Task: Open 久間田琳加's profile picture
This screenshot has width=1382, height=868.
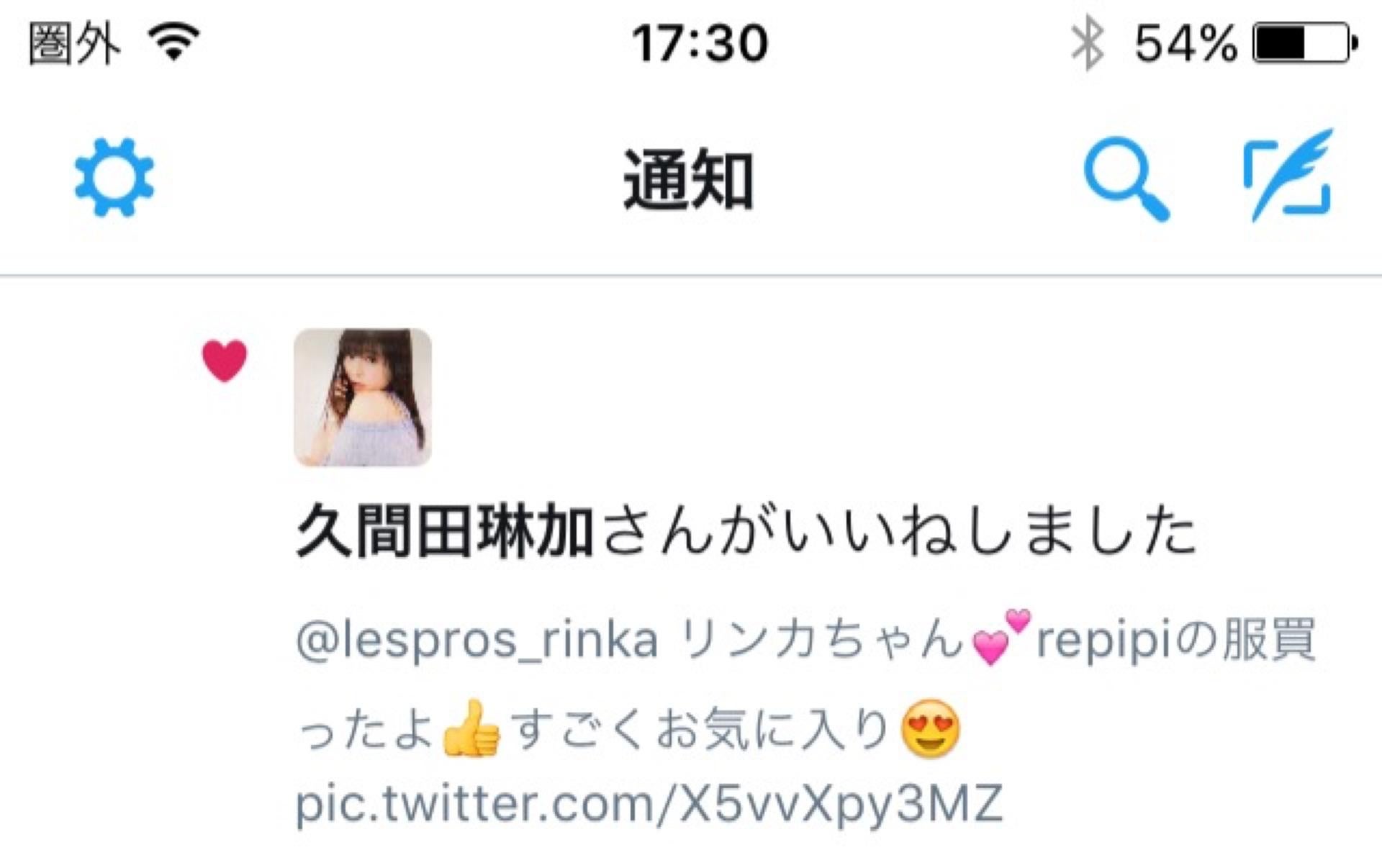Action: coord(363,397)
